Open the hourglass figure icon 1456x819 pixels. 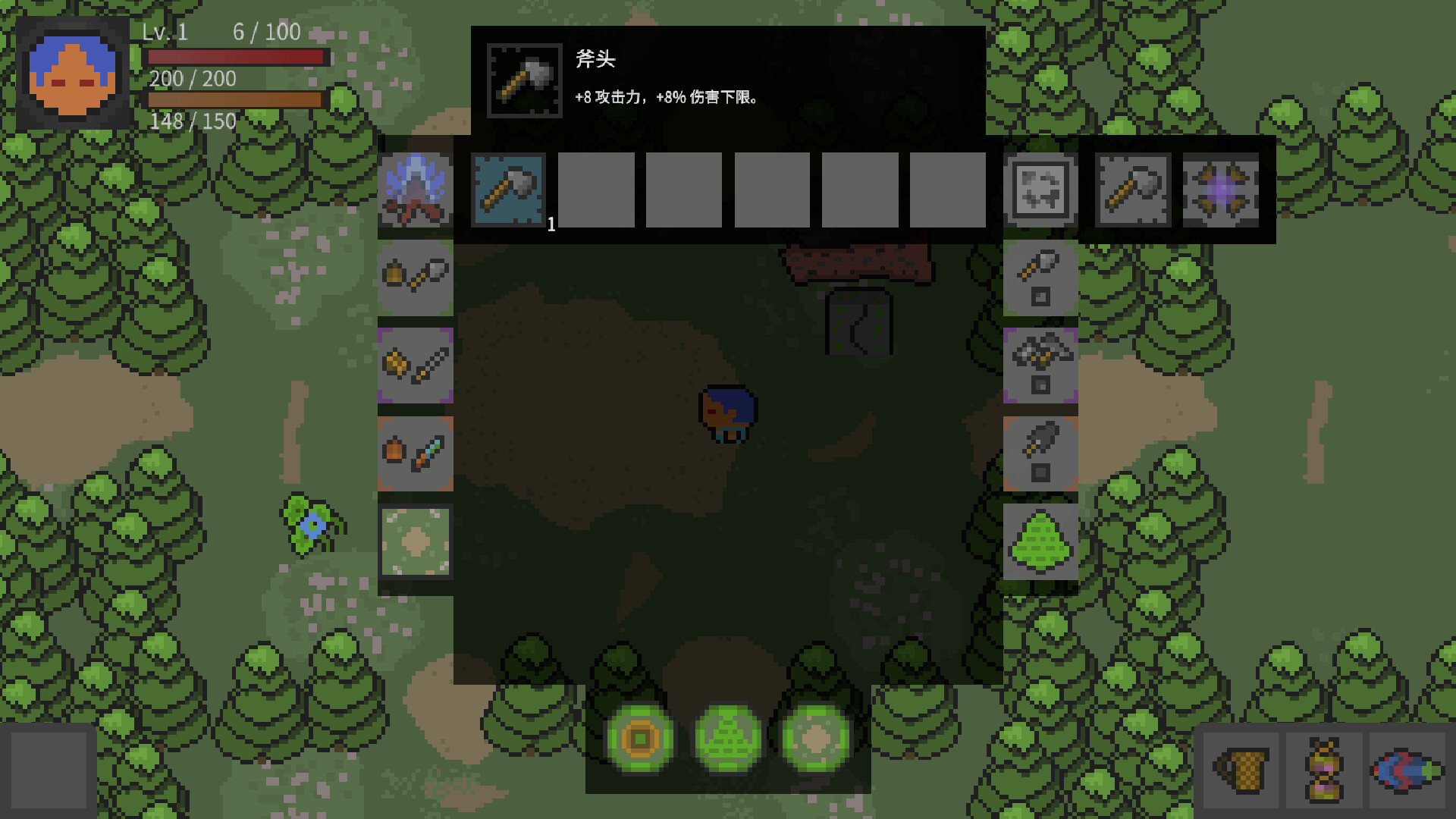pos(1324,770)
